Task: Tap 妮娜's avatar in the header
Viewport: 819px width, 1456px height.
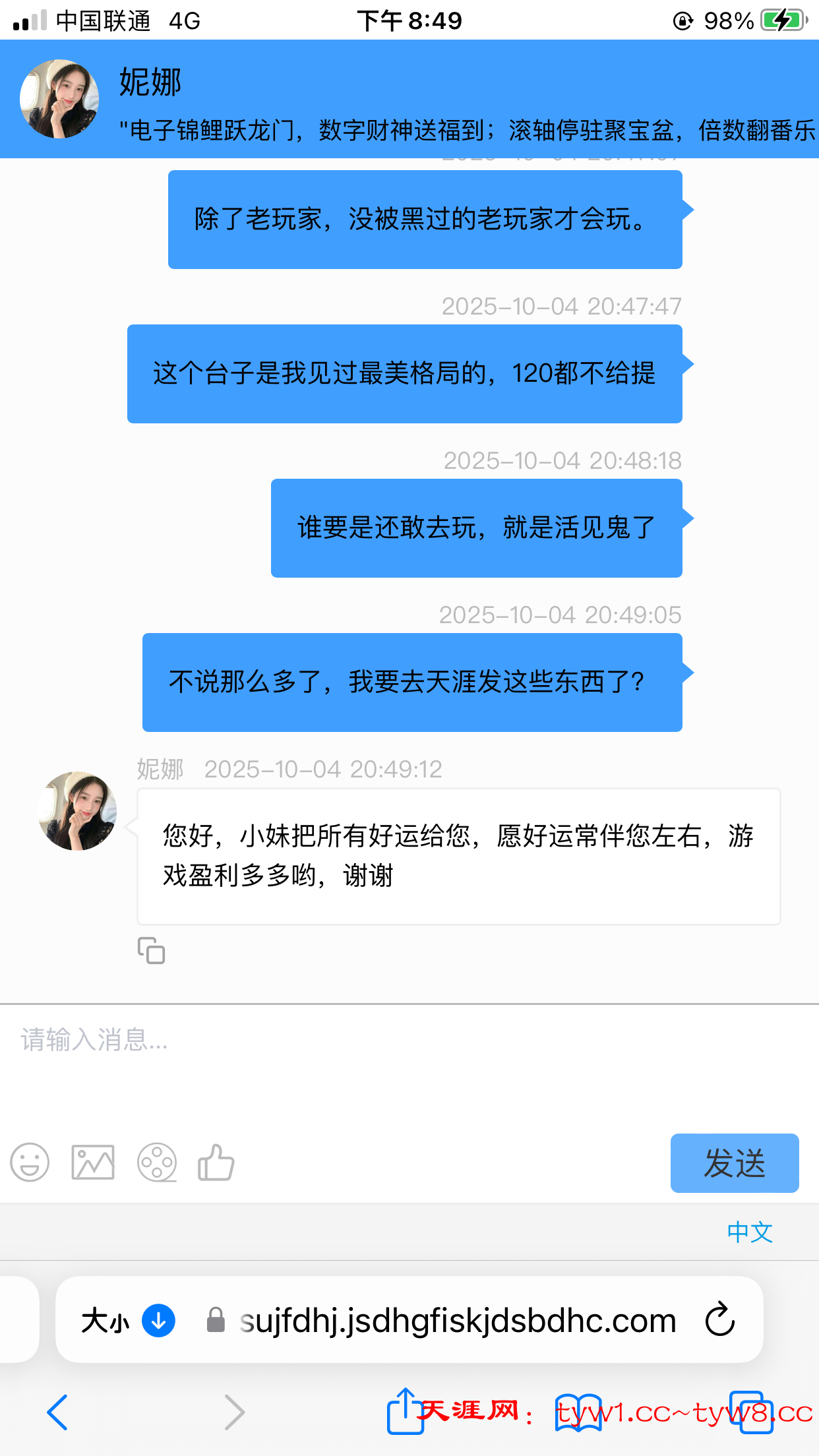Action: tap(59, 99)
